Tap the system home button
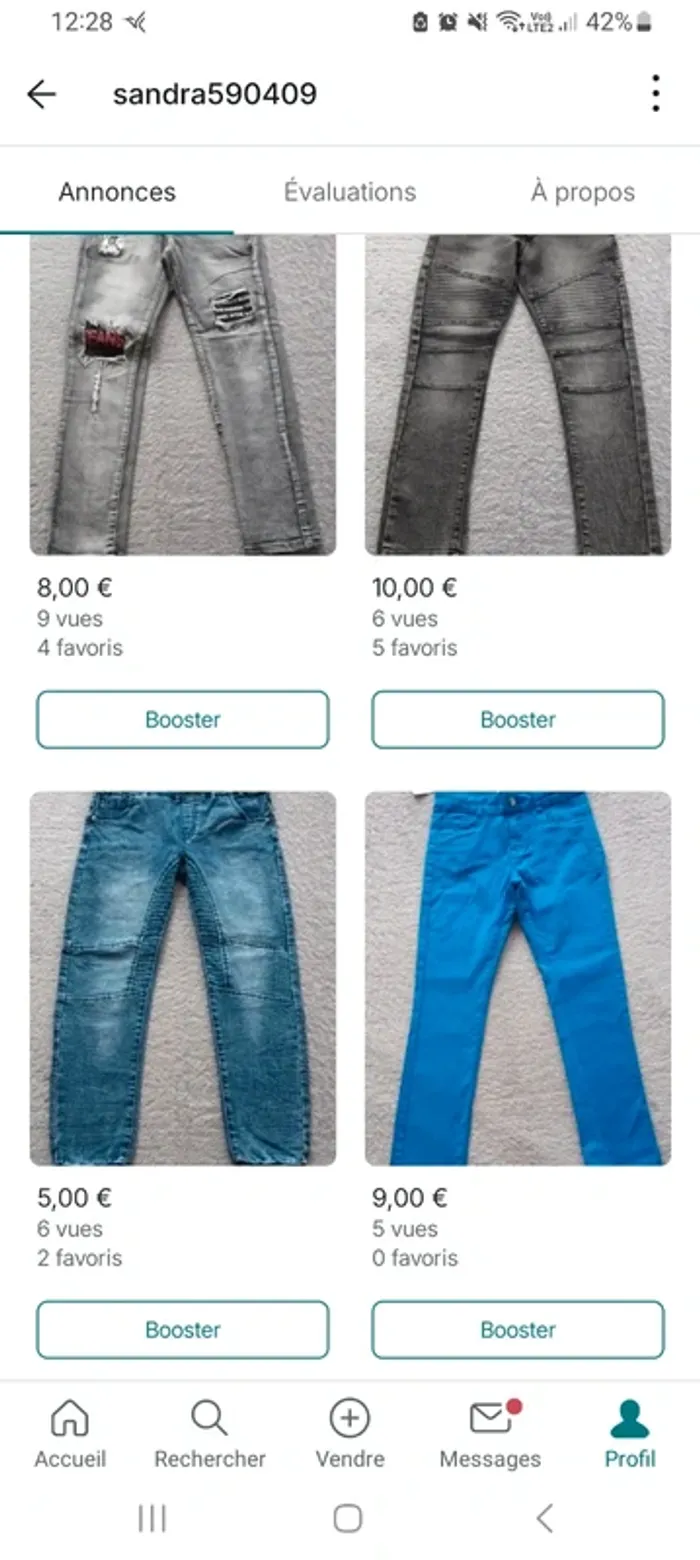The height and width of the screenshot is (1560, 700). click(348, 1519)
